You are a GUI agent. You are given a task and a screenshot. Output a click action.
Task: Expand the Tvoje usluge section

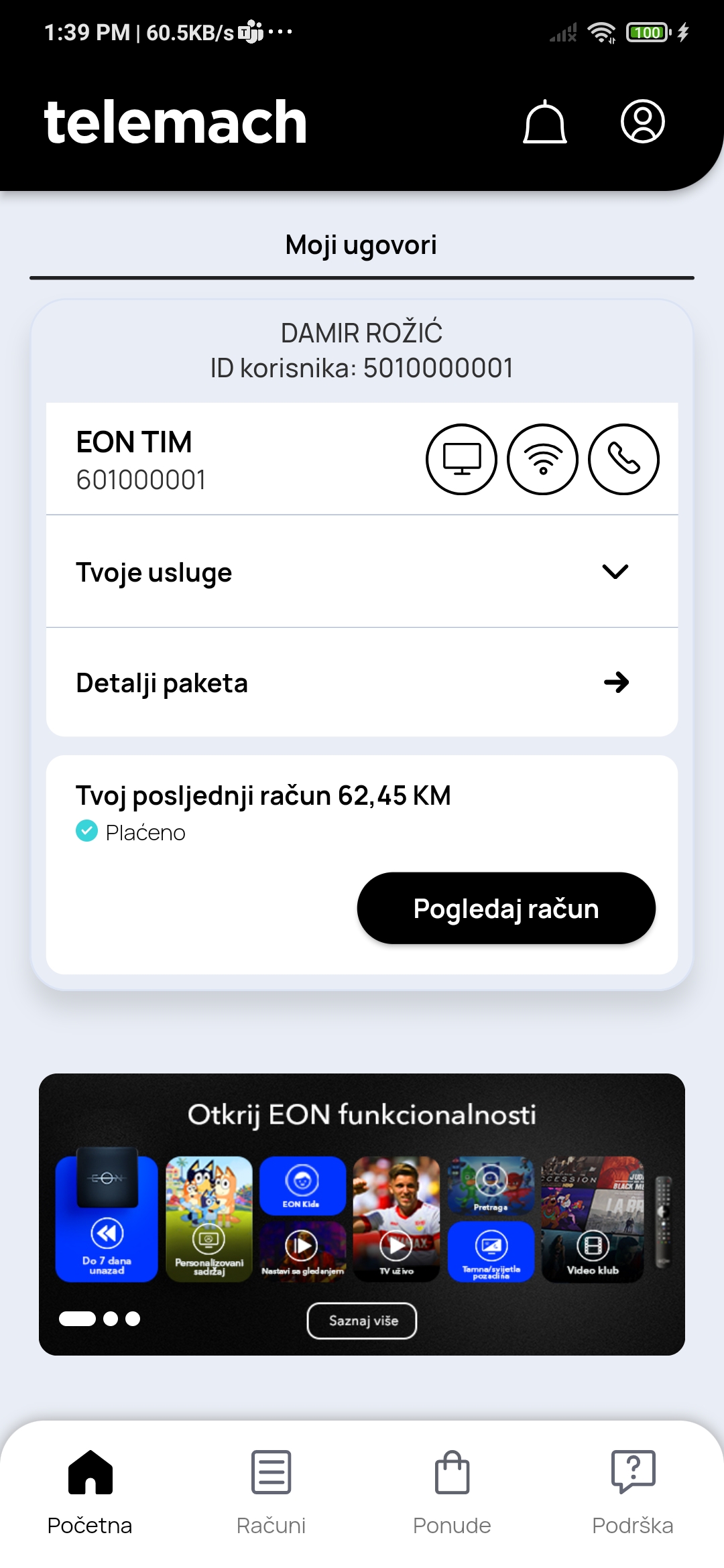pyautogui.click(x=362, y=572)
